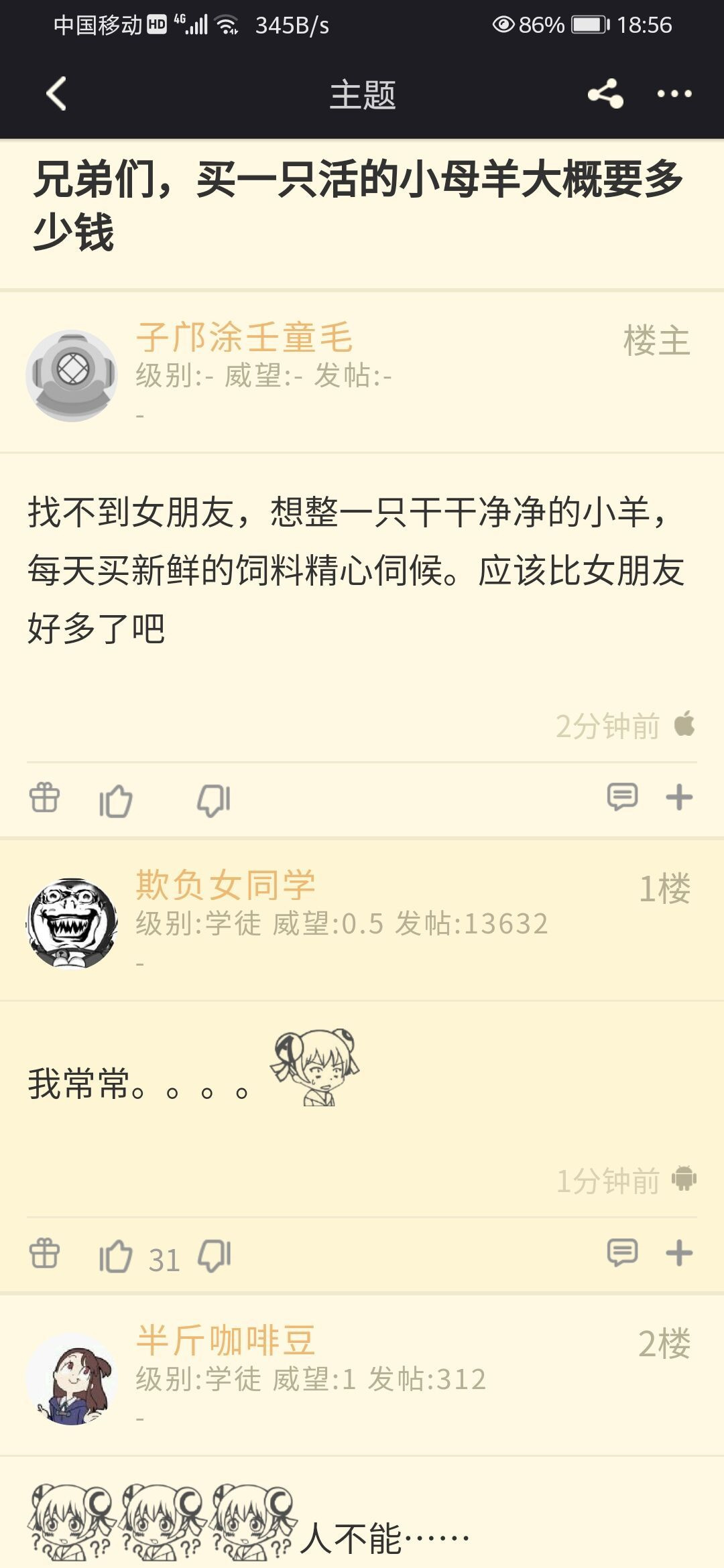724x1568 pixels.
Task: Upvote the original poster's message
Action: (116, 799)
